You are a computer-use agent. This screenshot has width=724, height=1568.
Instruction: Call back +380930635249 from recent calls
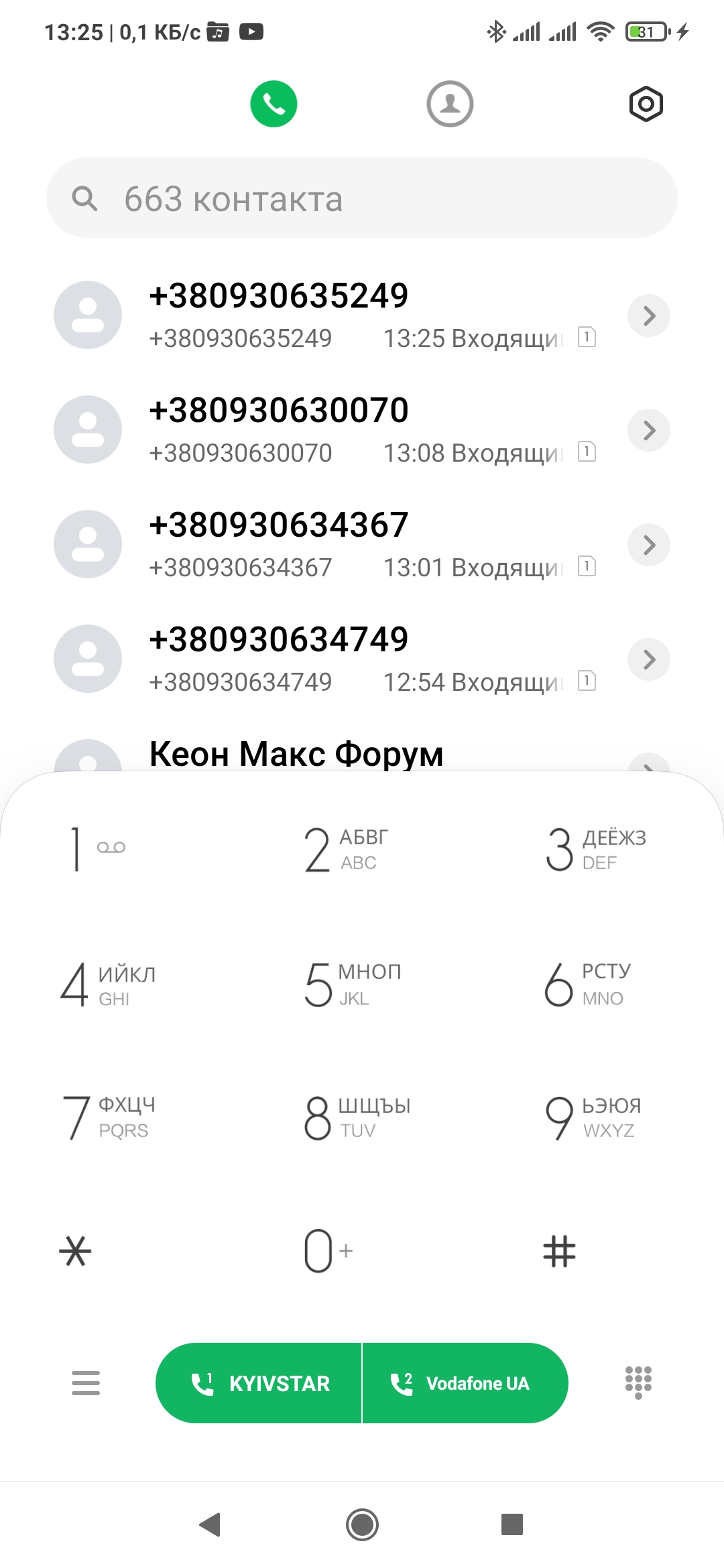click(335, 315)
